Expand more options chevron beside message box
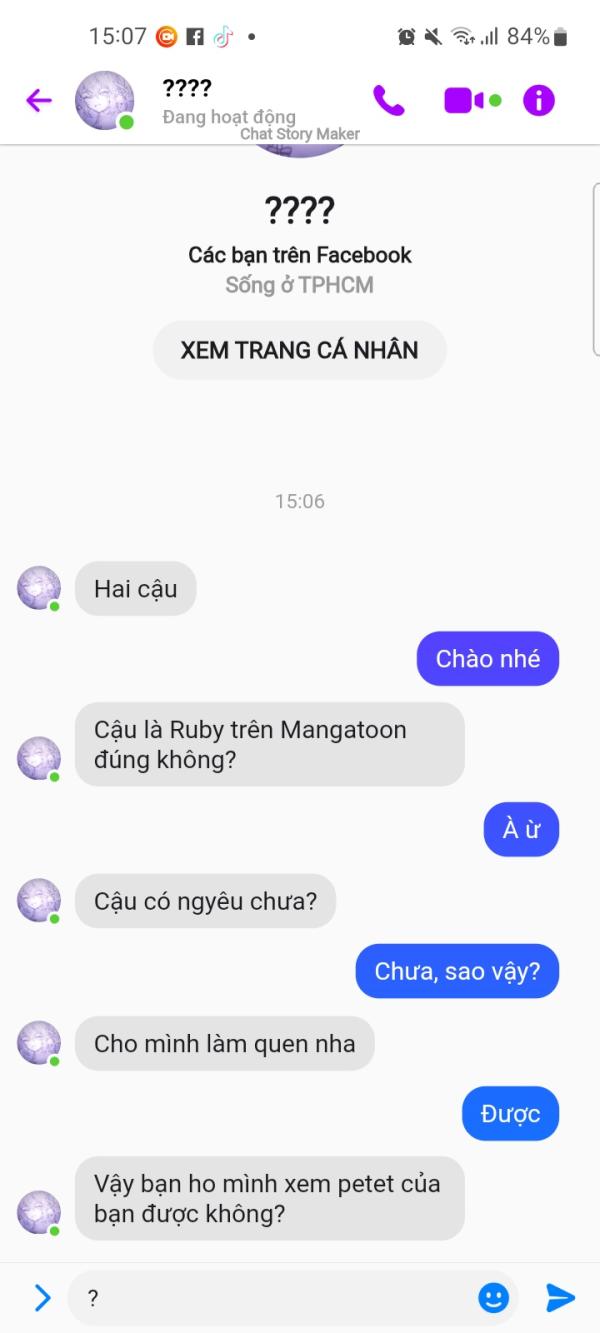Screen dimensions: 600x1333 tap(42, 1298)
